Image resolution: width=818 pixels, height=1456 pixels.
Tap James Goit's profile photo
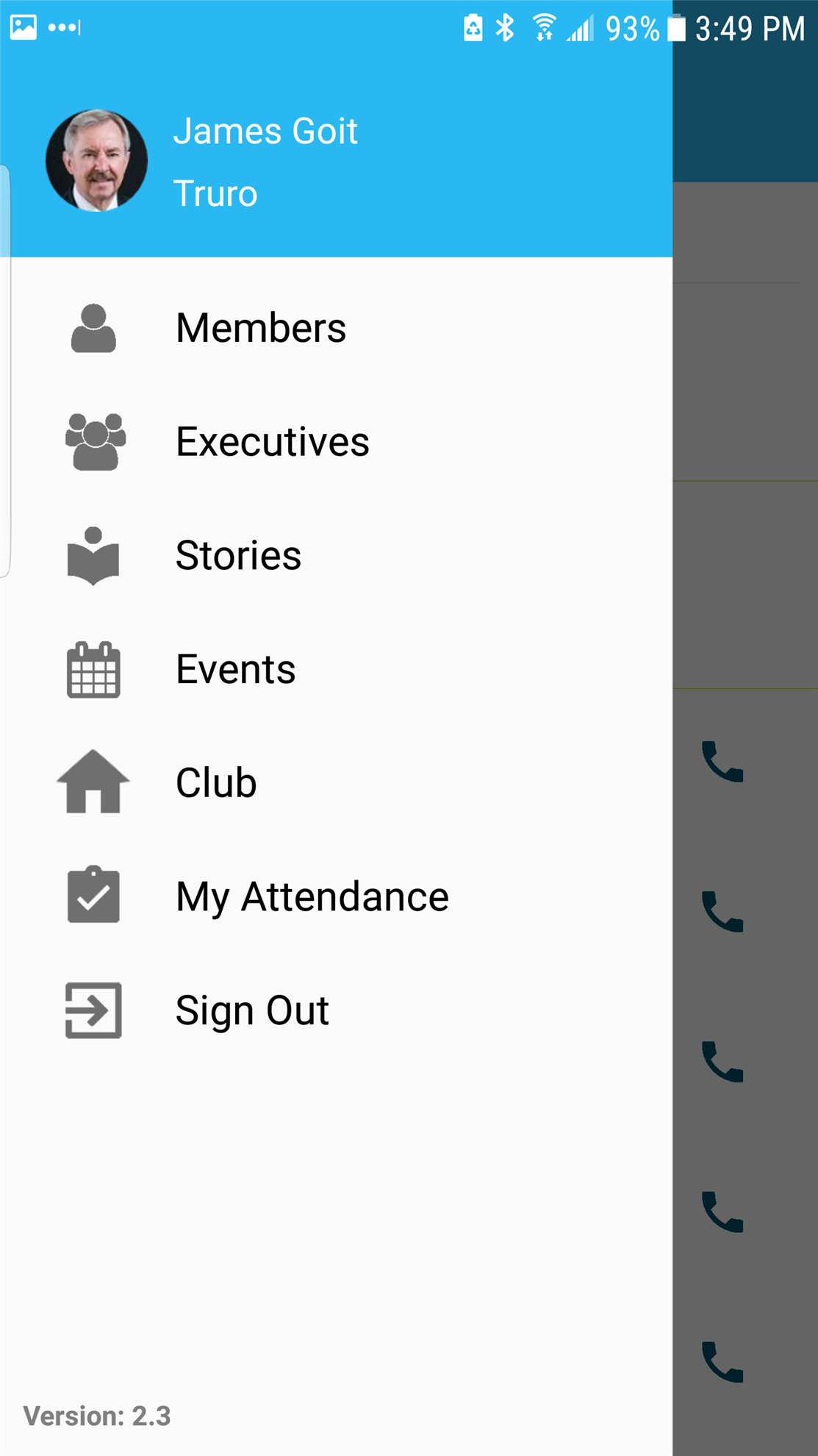[x=96, y=160]
